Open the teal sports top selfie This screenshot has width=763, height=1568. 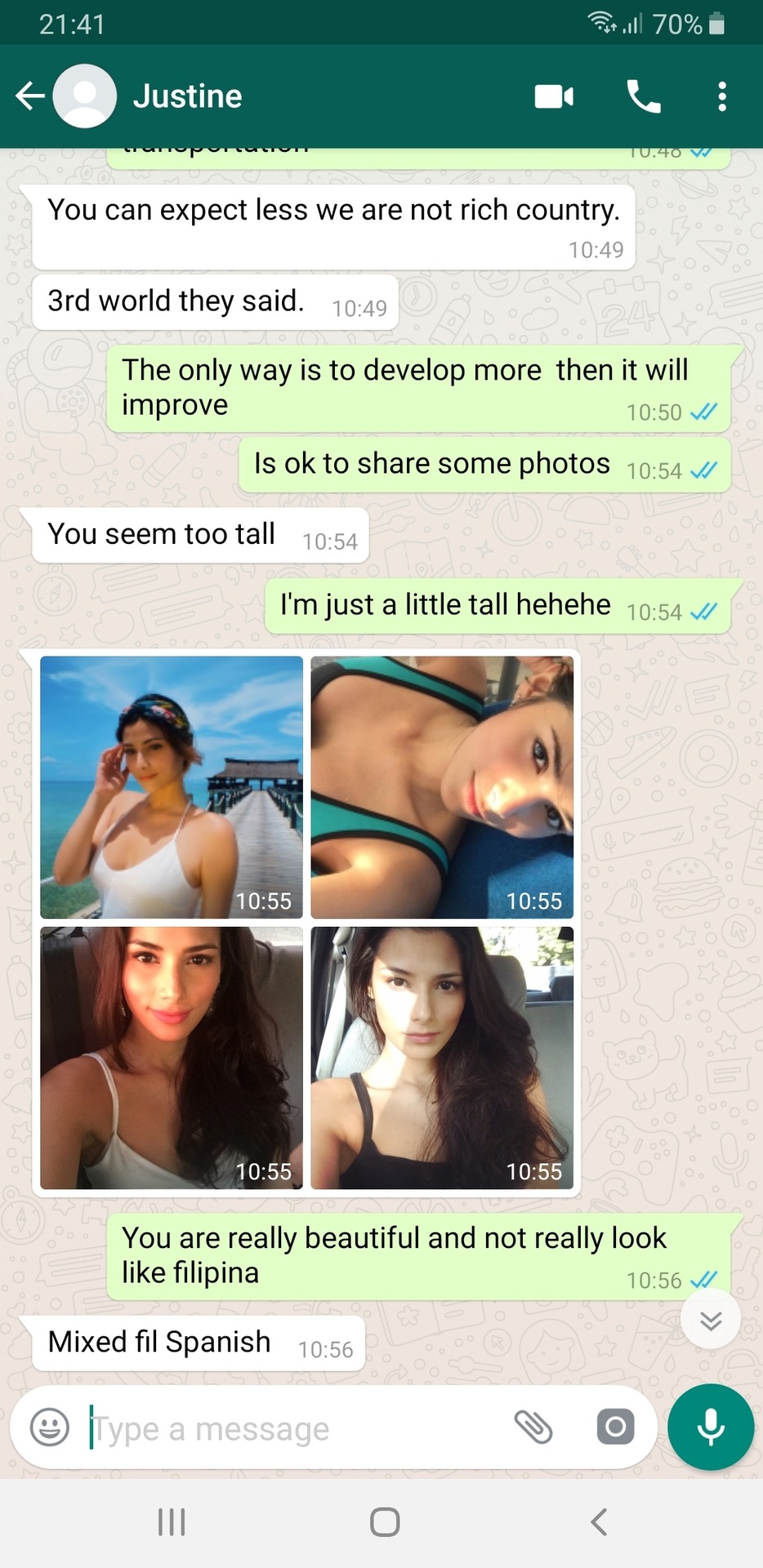click(442, 787)
